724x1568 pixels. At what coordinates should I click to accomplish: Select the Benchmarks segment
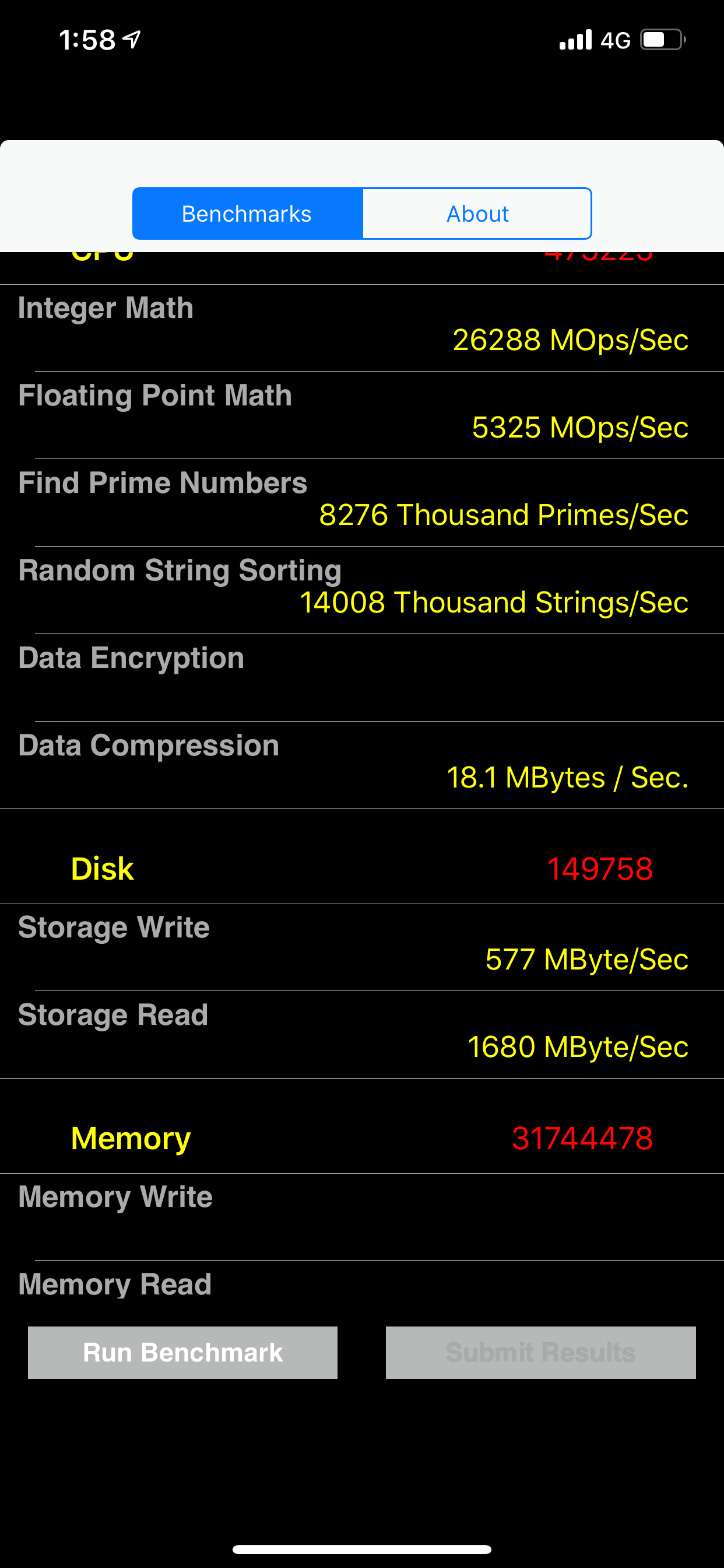pyautogui.click(x=248, y=213)
